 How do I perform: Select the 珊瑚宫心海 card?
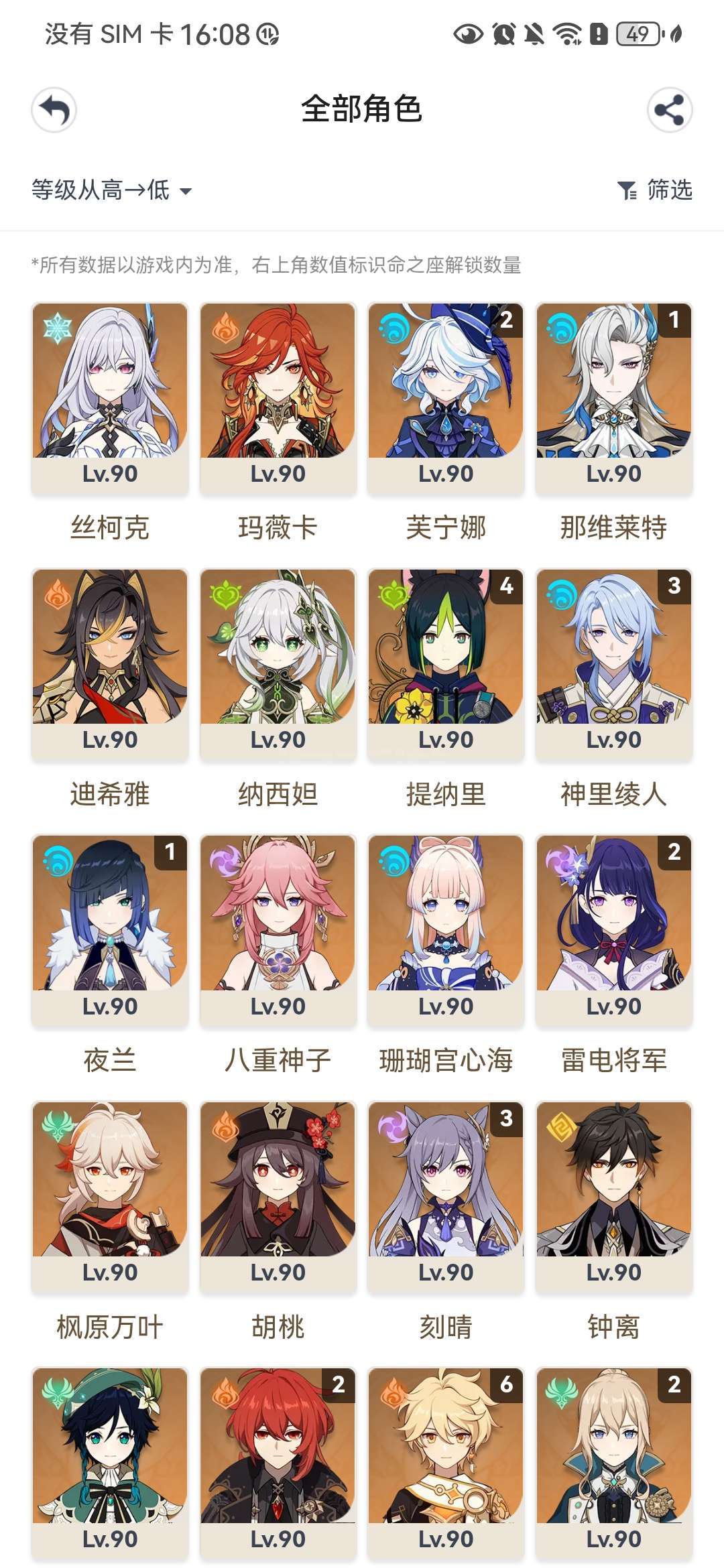tap(446, 931)
